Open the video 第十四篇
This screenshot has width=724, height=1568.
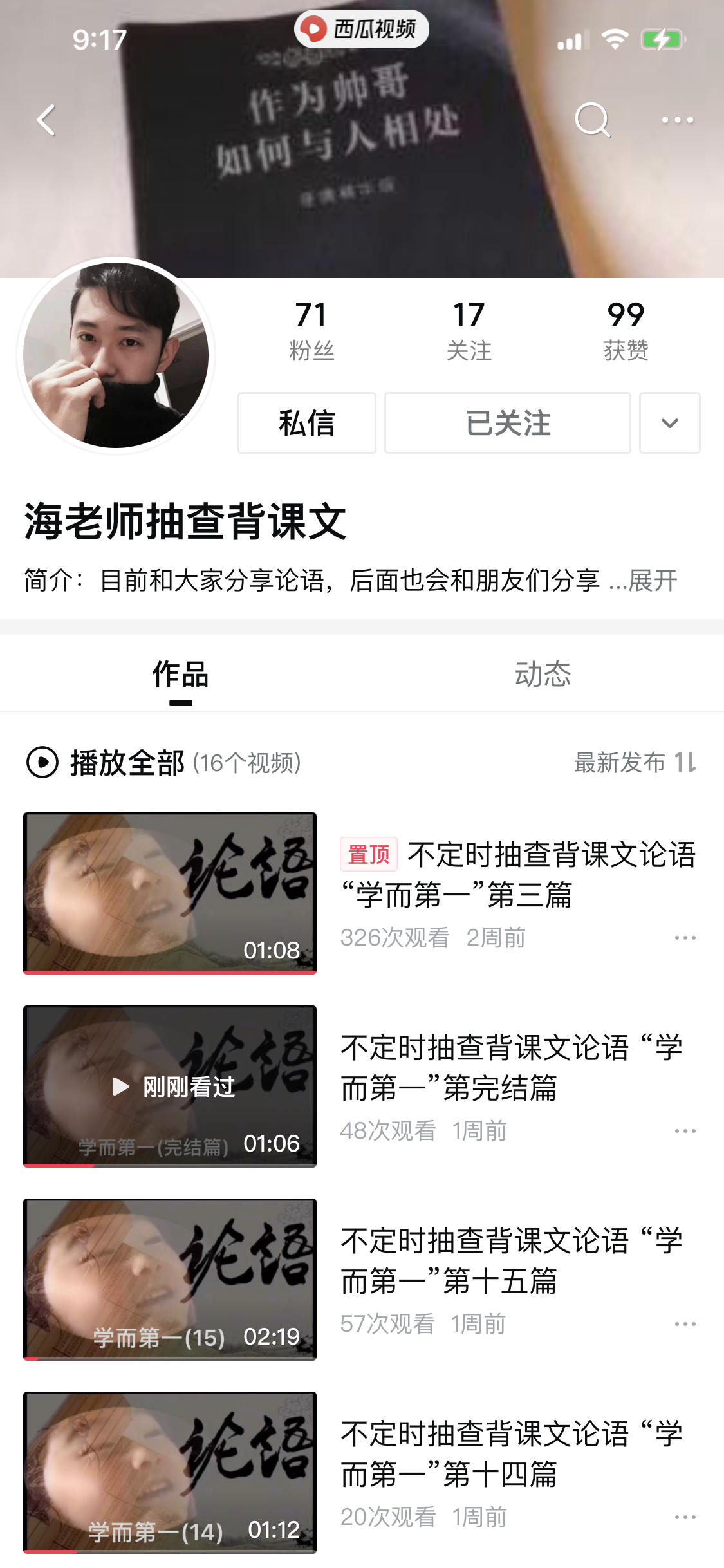(x=170, y=1472)
